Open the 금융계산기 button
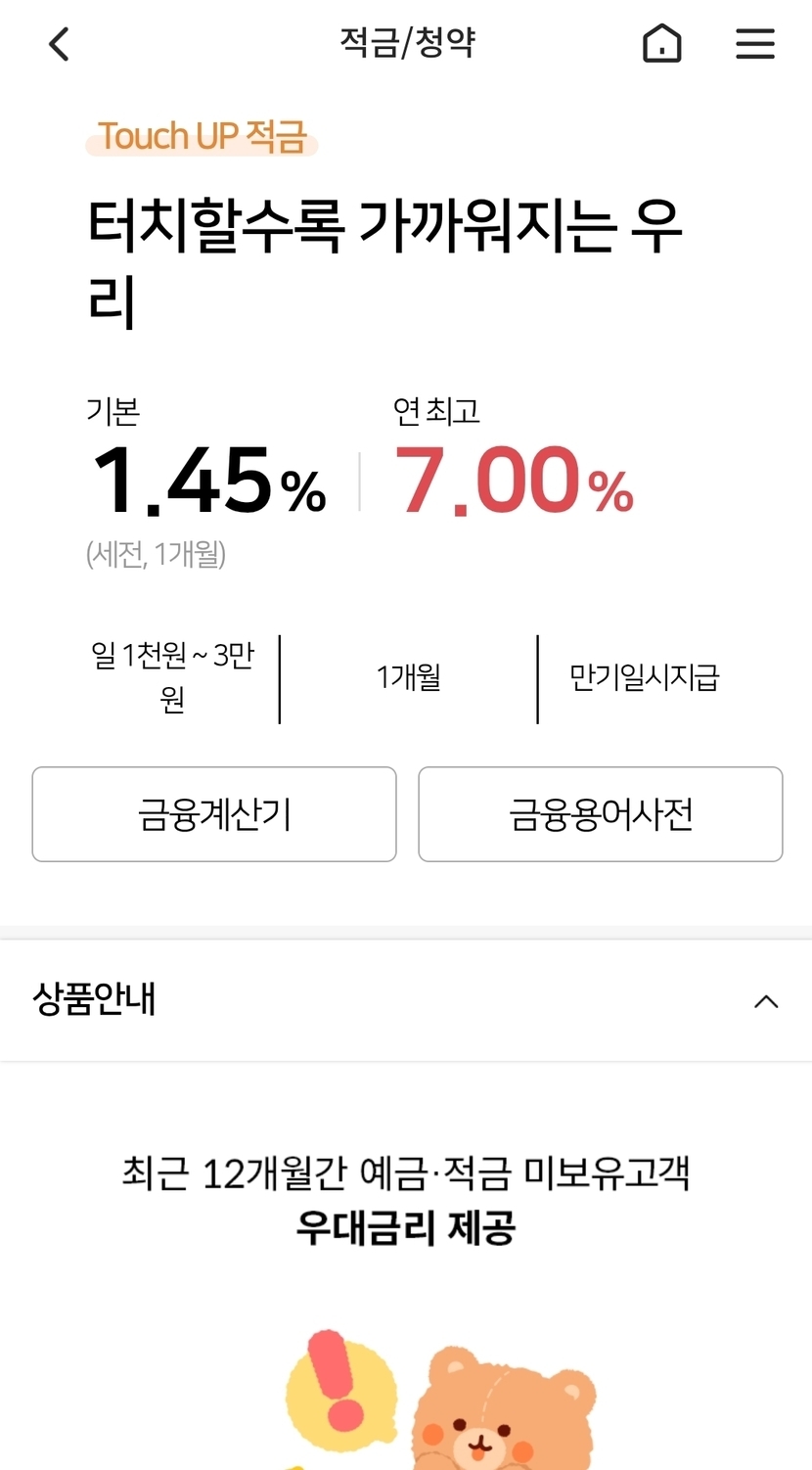This screenshot has height=1470, width=812. point(214,814)
